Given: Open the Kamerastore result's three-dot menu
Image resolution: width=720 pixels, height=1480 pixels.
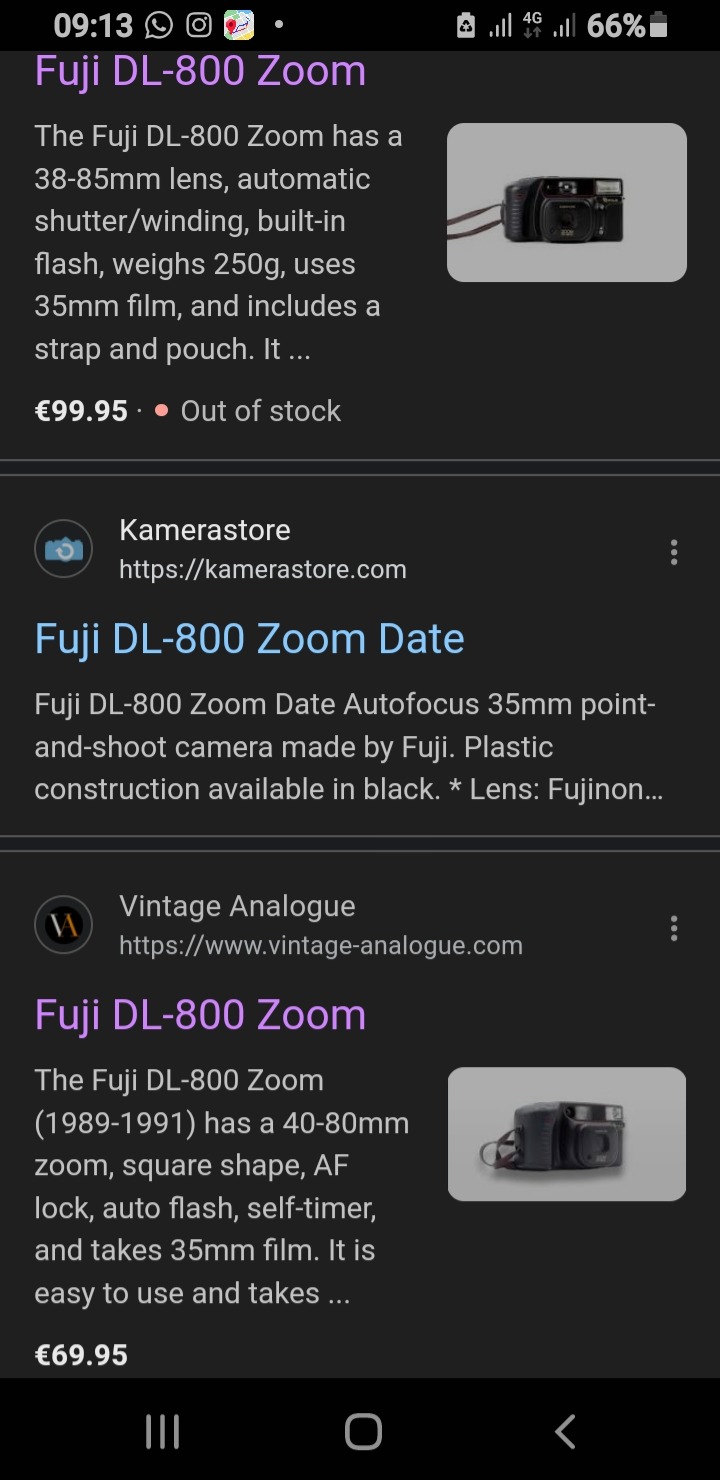Looking at the screenshot, I should point(674,552).
